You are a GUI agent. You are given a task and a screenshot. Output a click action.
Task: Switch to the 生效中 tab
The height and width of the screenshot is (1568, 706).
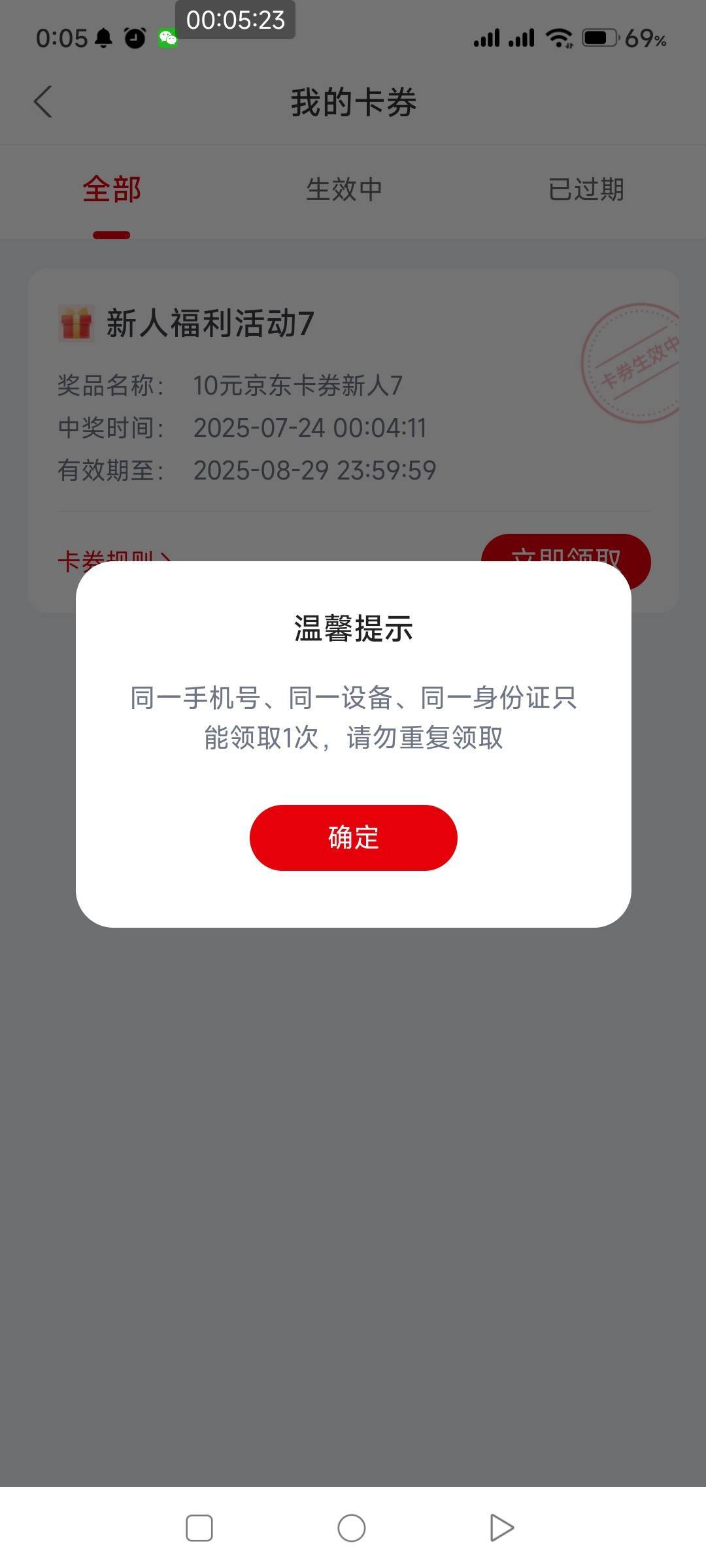[x=344, y=189]
